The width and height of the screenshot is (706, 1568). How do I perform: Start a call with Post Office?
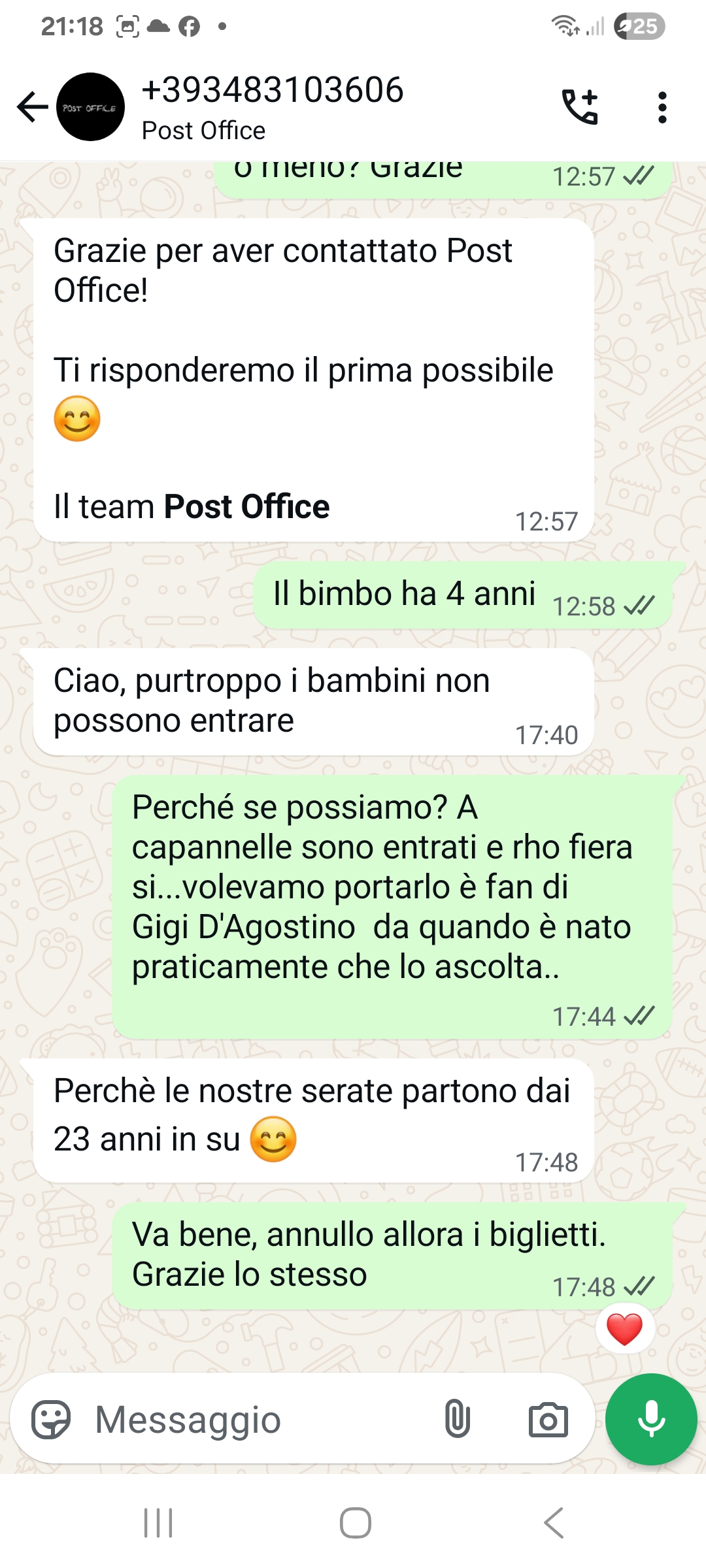(580, 107)
